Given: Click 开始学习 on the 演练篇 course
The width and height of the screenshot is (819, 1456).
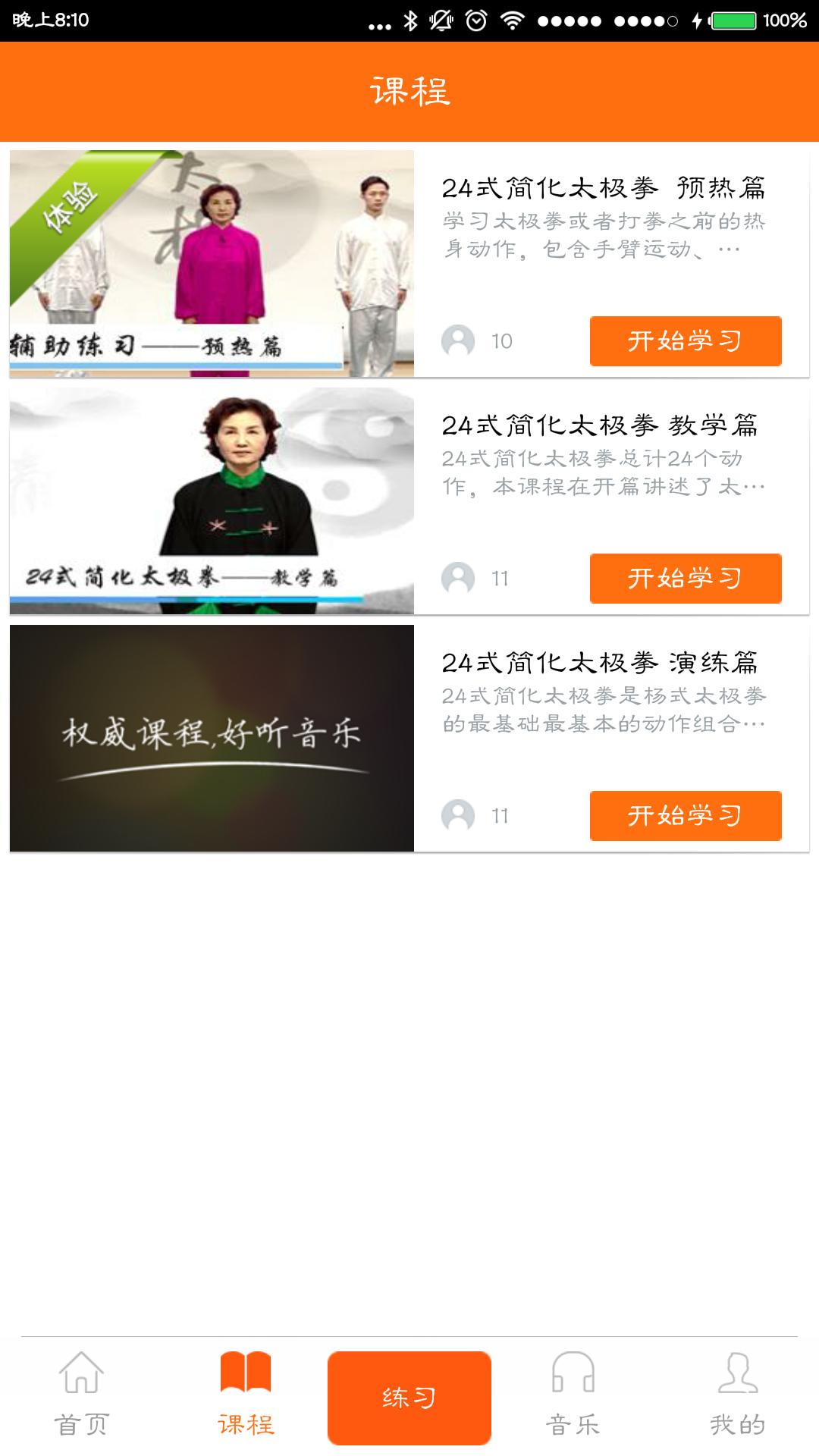Looking at the screenshot, I should pos(685,816).
